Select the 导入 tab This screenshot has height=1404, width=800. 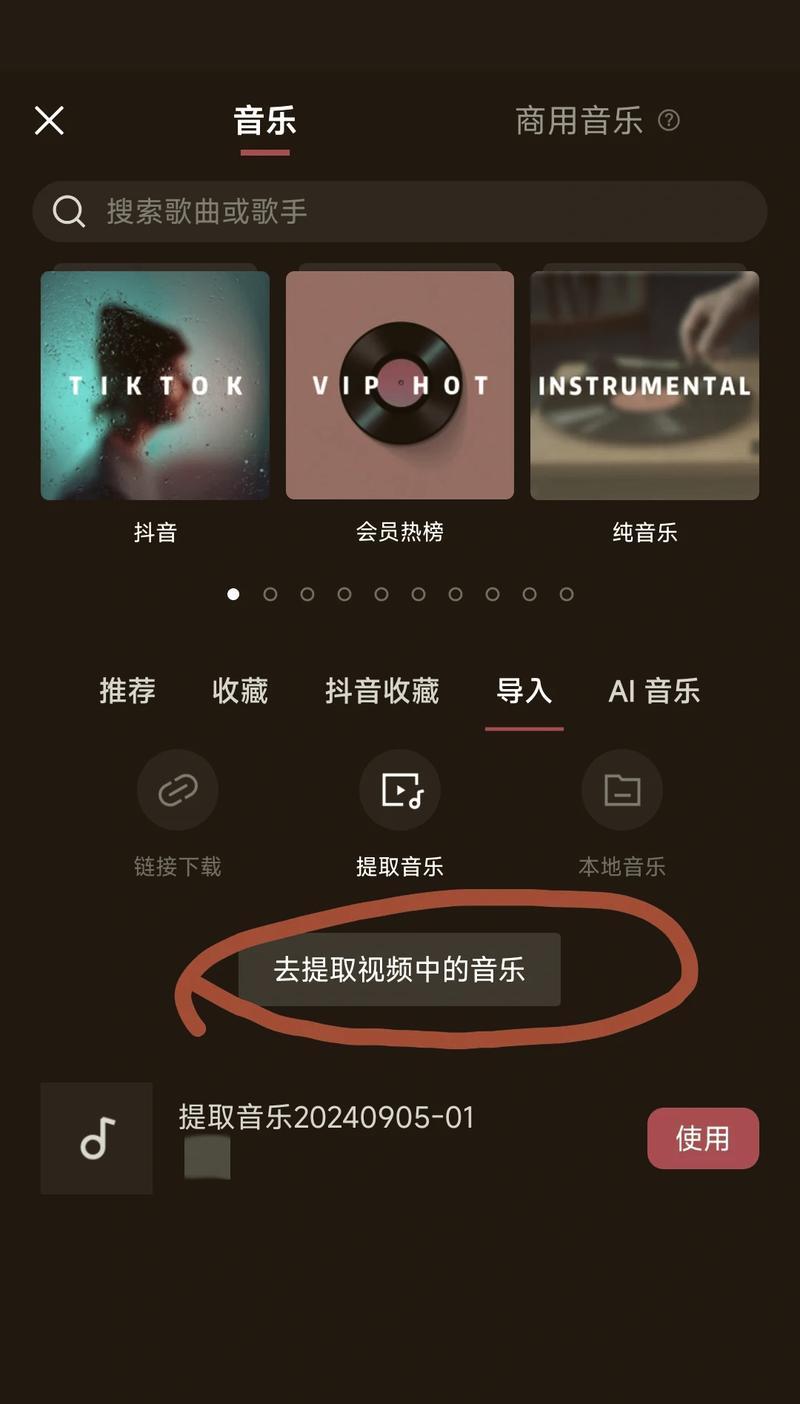tap(524, 691)
